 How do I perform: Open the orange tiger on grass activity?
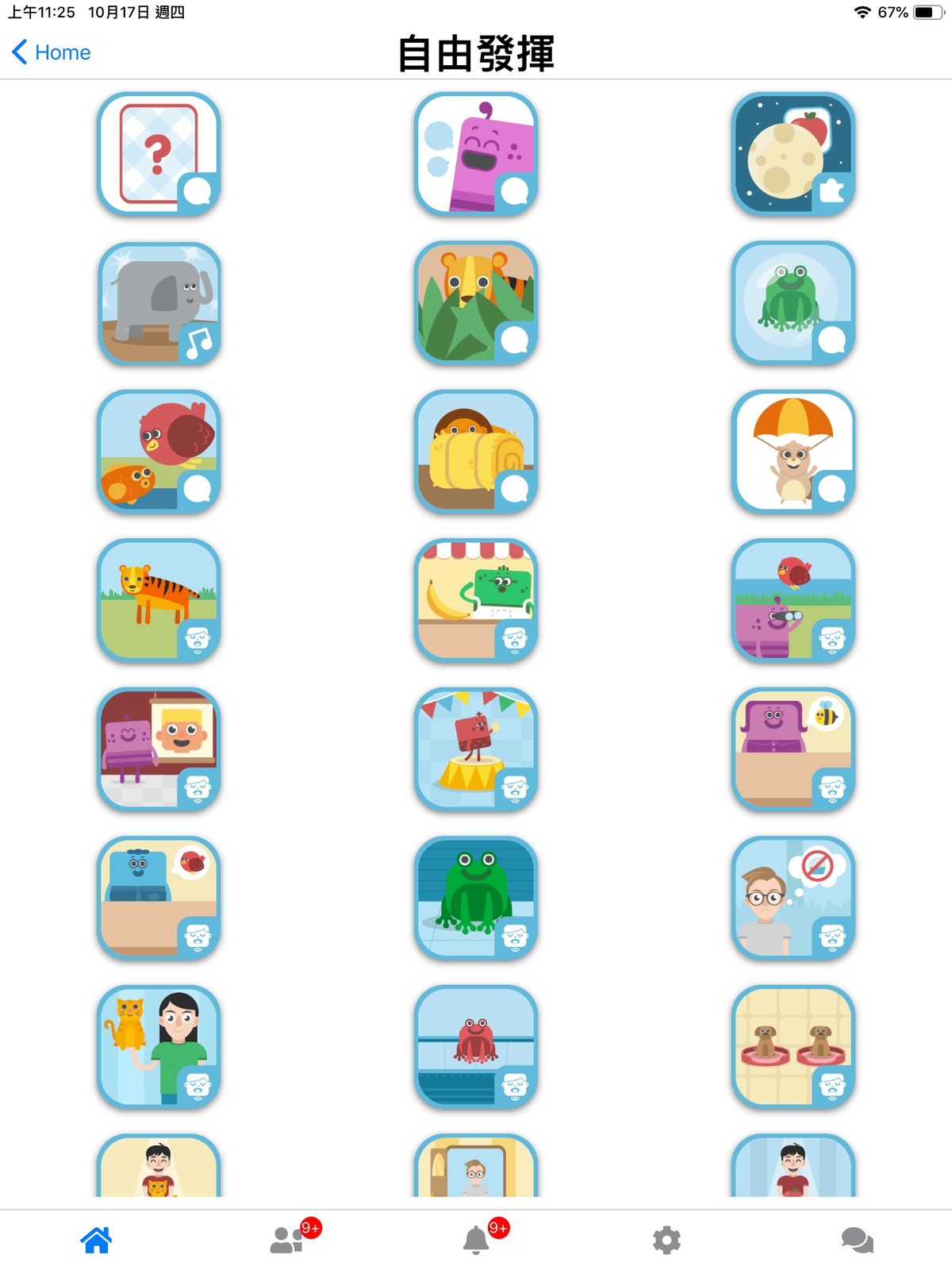(x=159, y=600)
